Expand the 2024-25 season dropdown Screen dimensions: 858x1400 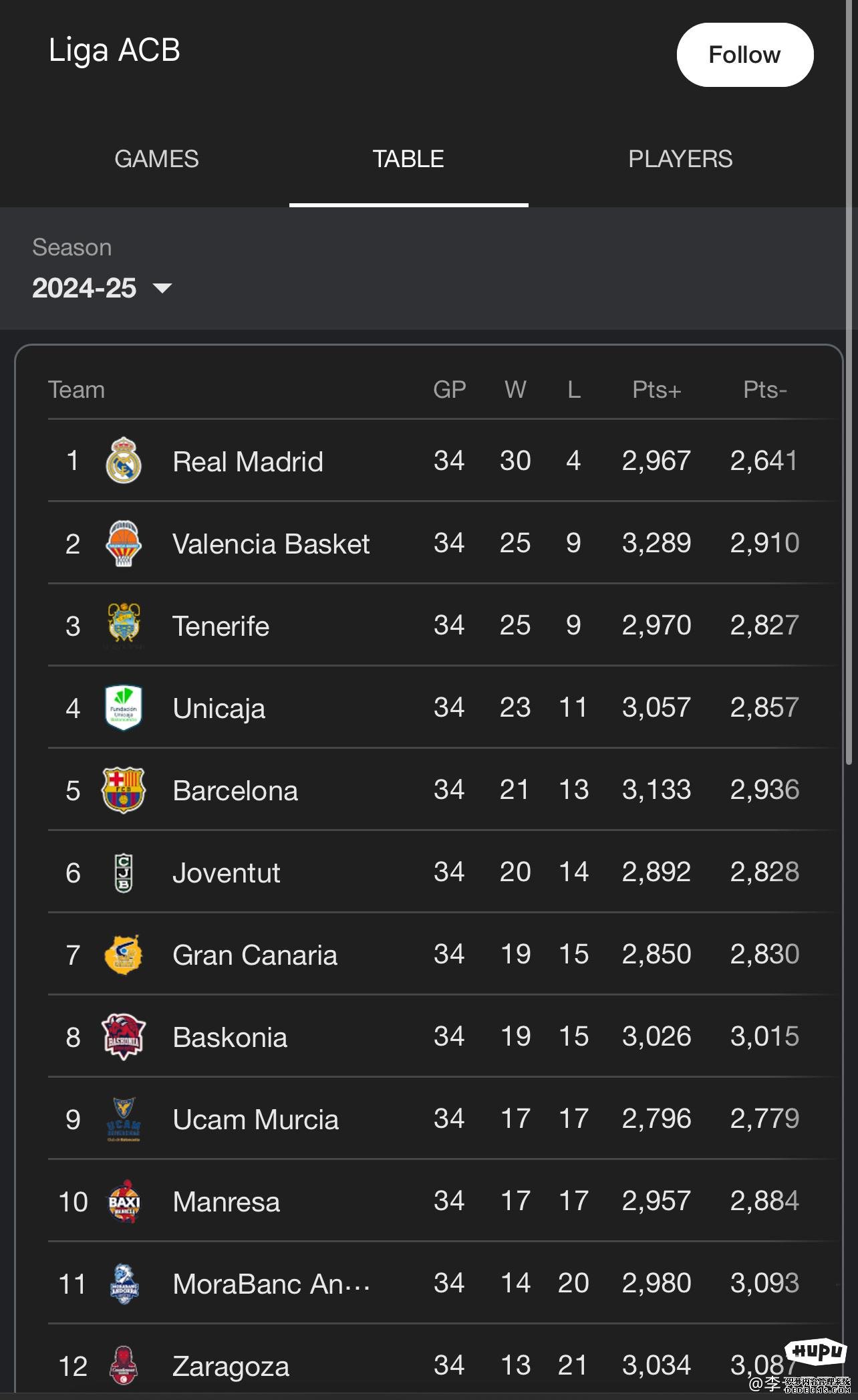tap(102, 288)
